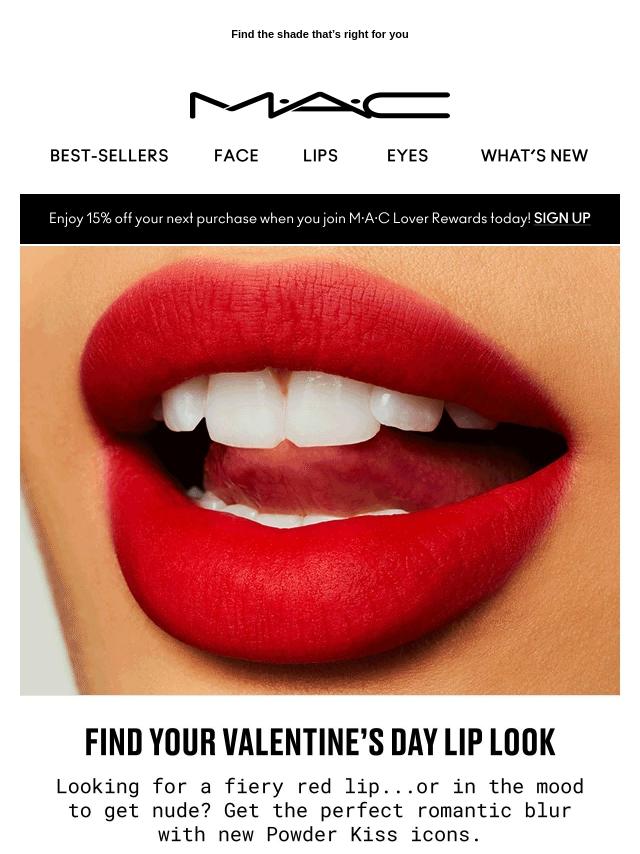Viewport: 640px width, 854px height.
Task: Browse the LIPS category
Action: pyautogui.click(x=320, y=156)
